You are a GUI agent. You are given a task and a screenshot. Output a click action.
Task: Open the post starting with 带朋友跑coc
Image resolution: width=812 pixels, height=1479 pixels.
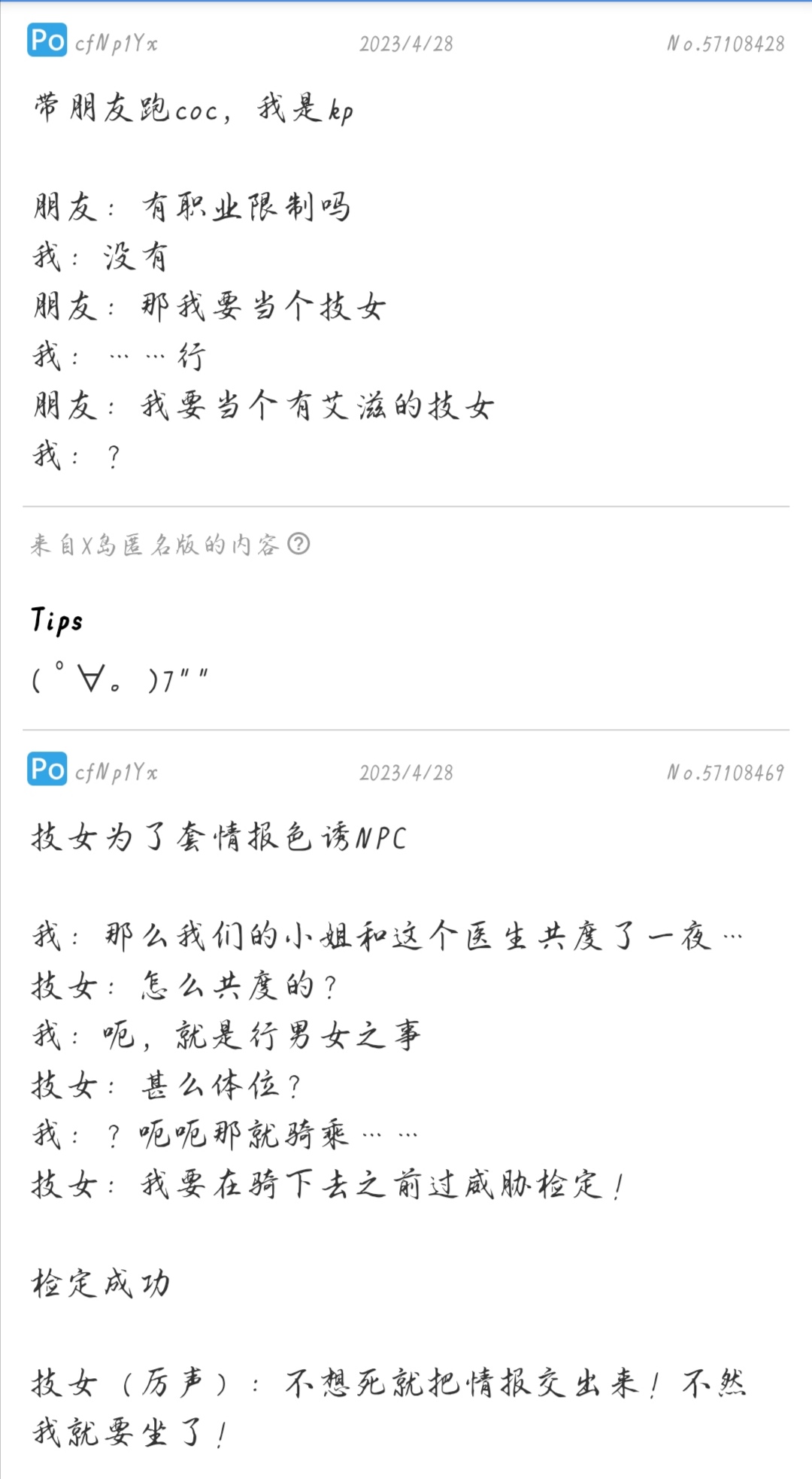click(192, 110)
